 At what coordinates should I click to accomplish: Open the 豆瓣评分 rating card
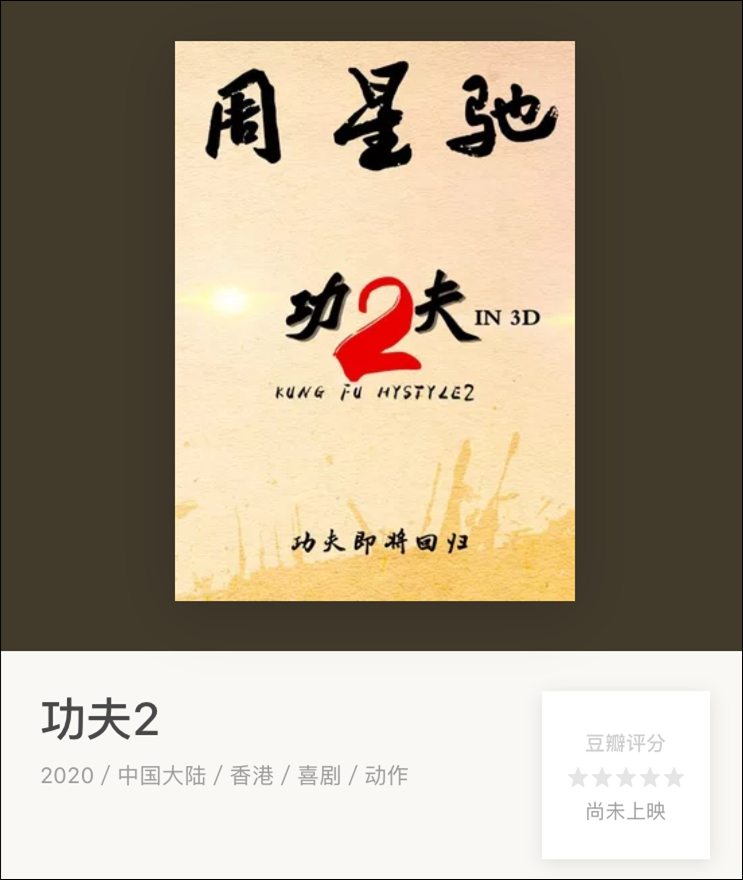pyautogui.click(x=626, y=775)
